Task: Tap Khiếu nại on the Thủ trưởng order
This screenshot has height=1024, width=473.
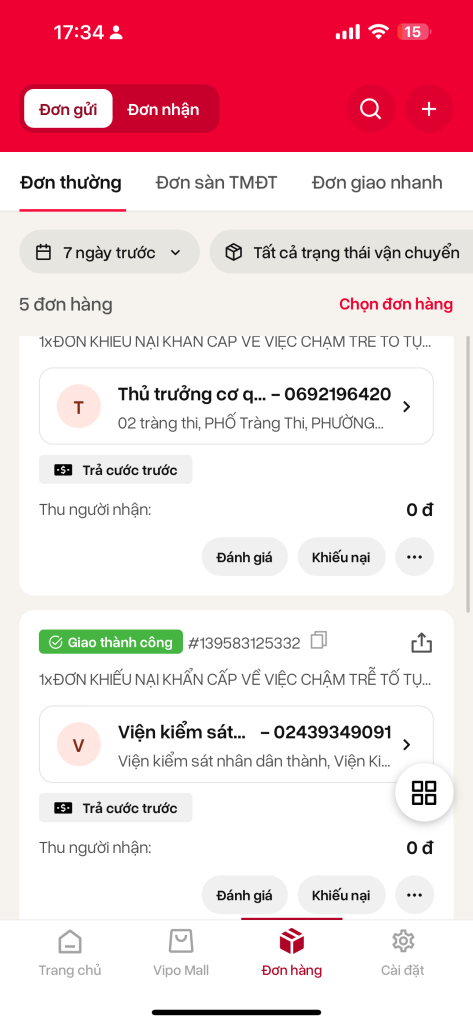Action: [341, 557]
